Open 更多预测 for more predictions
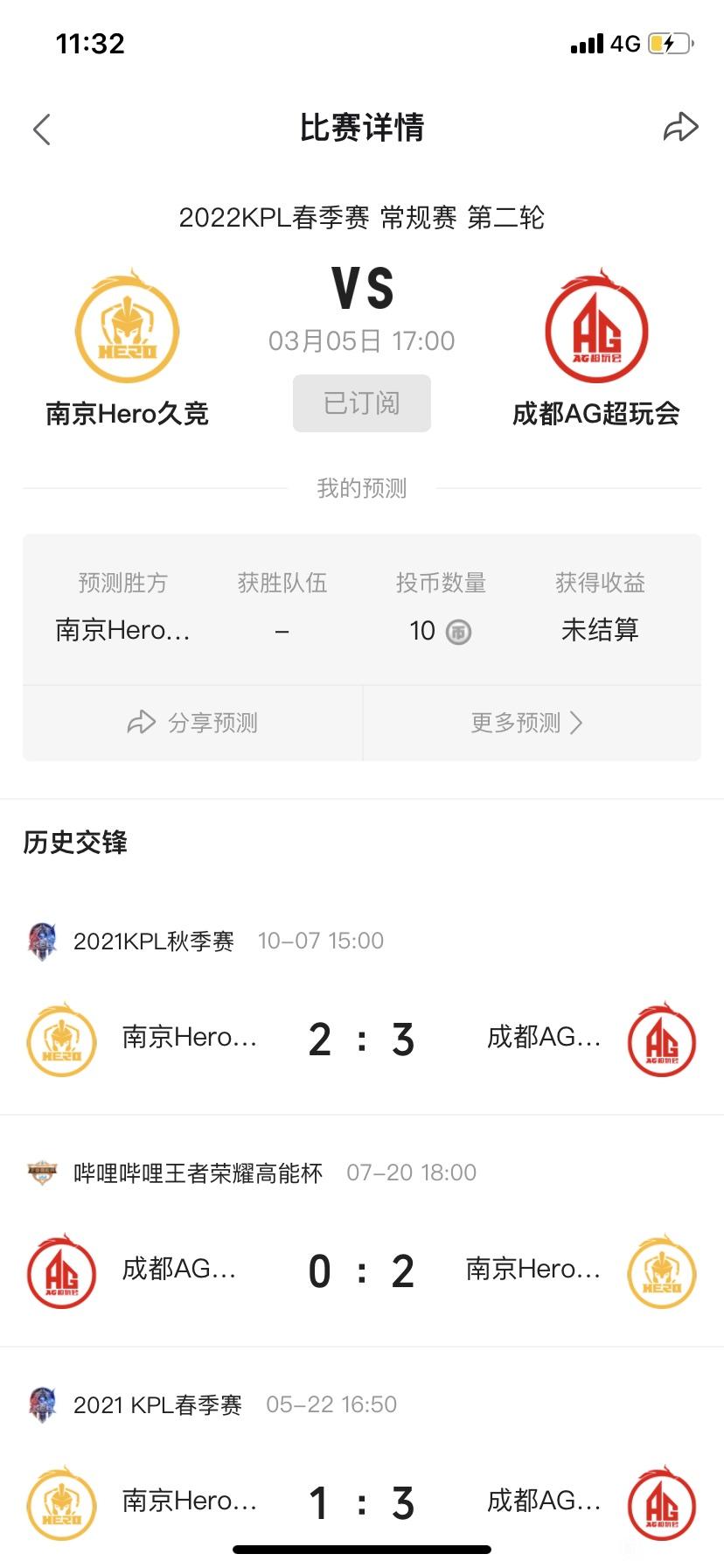 point(532,723)
